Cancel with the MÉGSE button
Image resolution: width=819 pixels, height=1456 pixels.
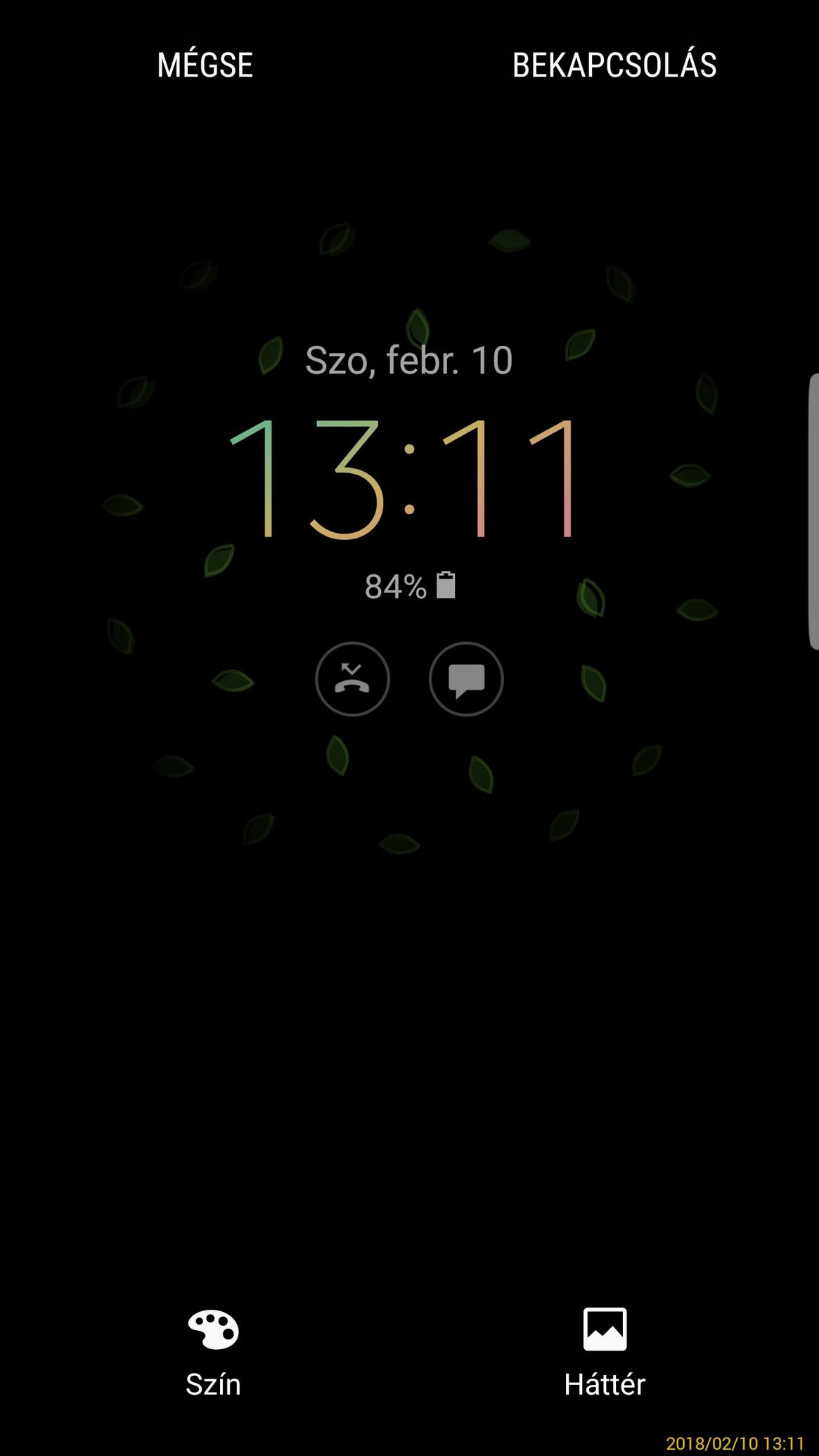(205, 65)
